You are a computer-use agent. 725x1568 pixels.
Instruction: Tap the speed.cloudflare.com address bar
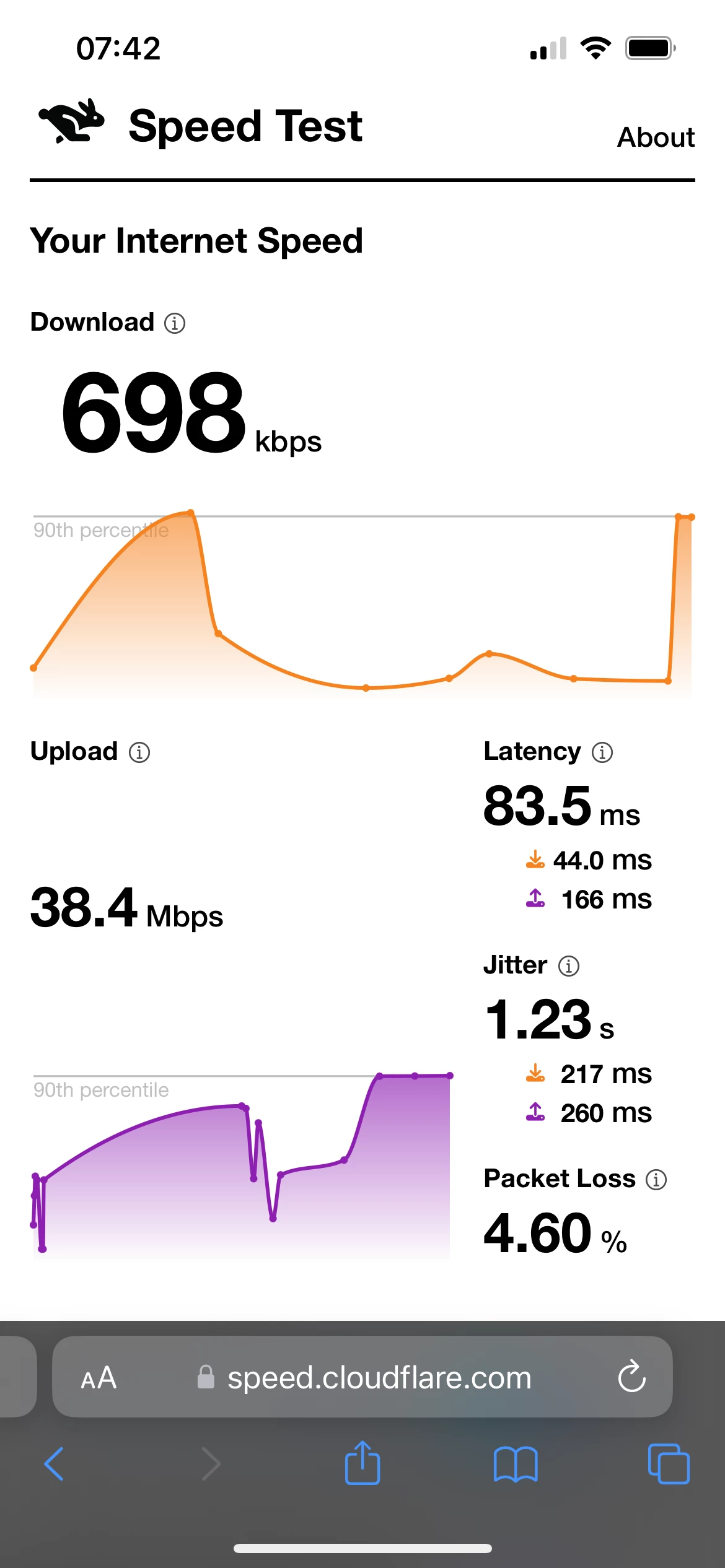click(378, 1378)
